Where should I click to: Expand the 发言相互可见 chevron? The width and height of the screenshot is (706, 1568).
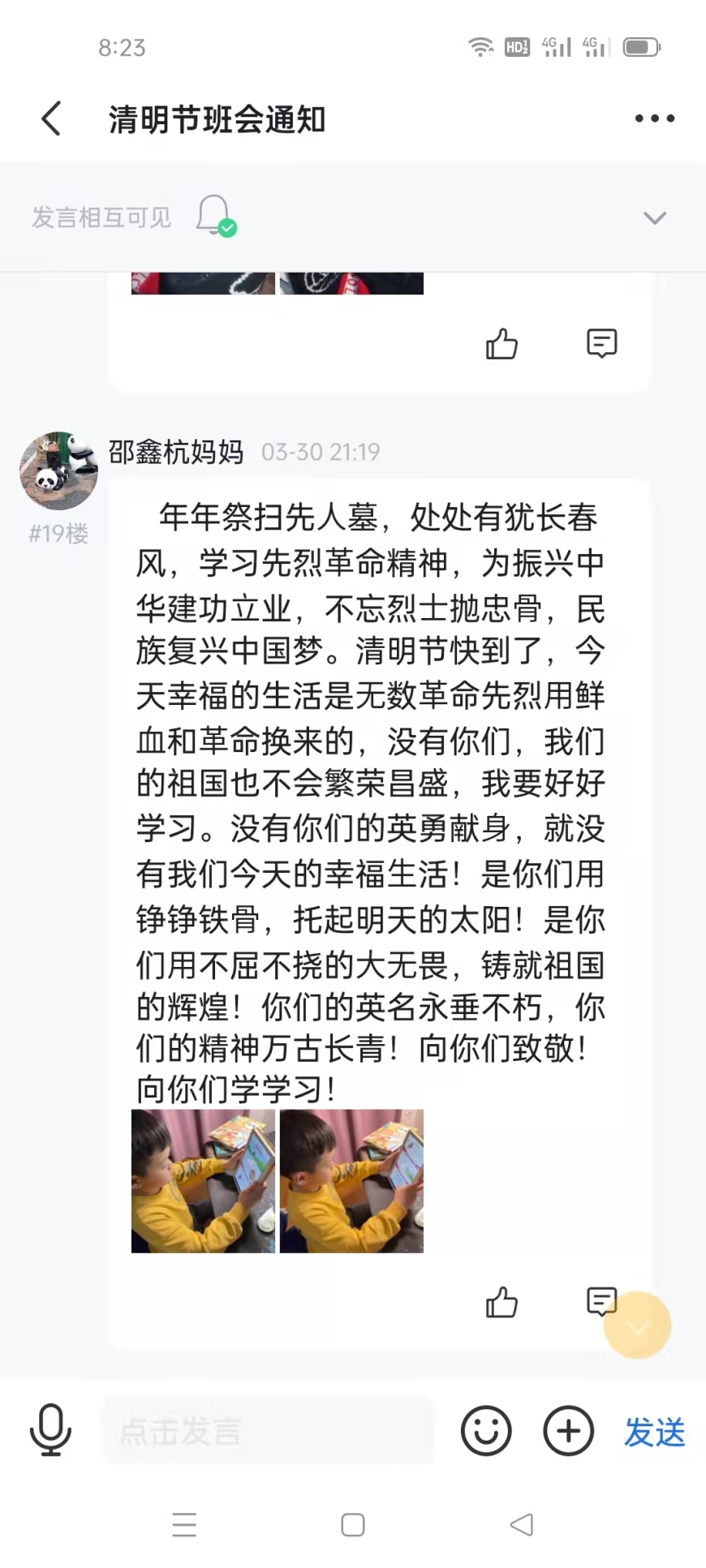(654, 218)
